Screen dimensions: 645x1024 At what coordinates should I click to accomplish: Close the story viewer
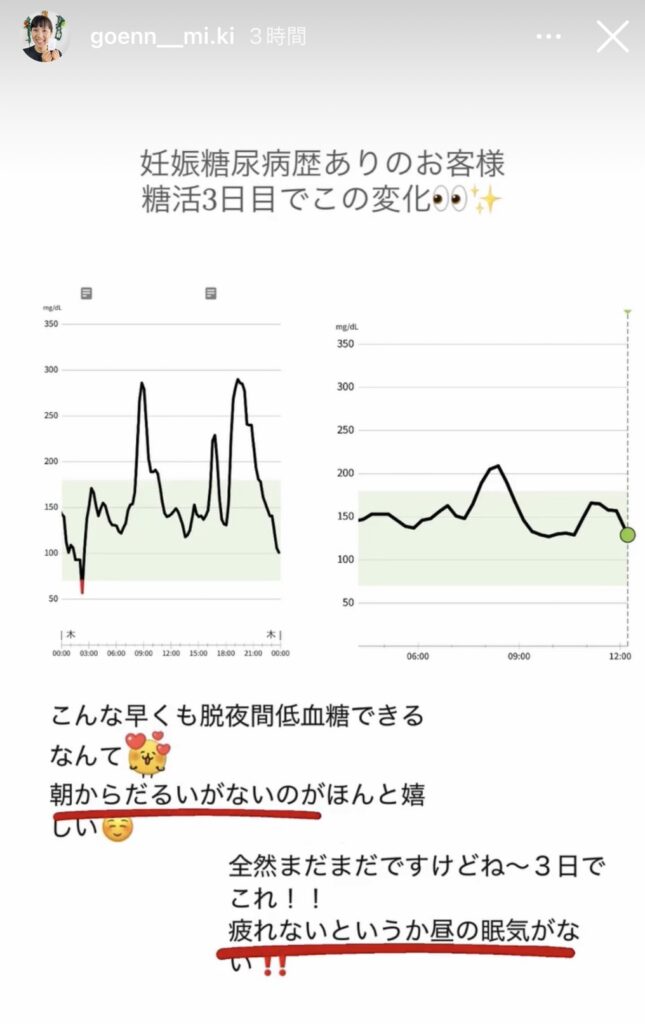[612, 36]
